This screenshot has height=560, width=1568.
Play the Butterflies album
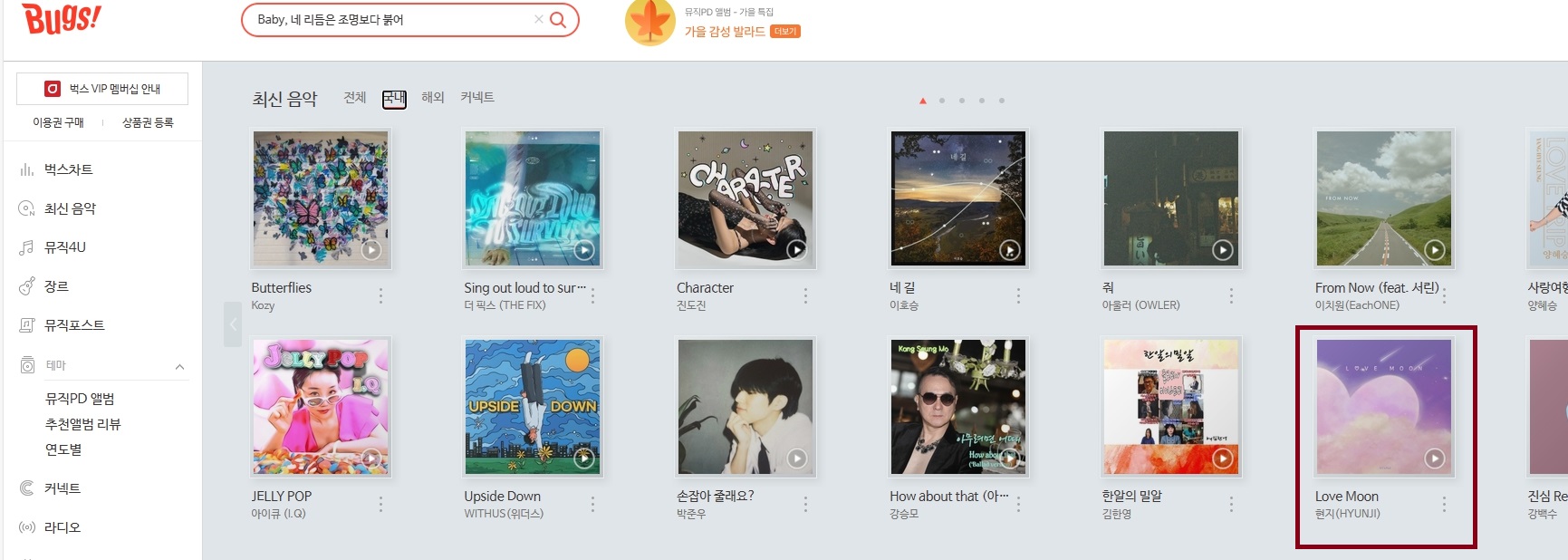pyautogui.click(x=371, y=250)
